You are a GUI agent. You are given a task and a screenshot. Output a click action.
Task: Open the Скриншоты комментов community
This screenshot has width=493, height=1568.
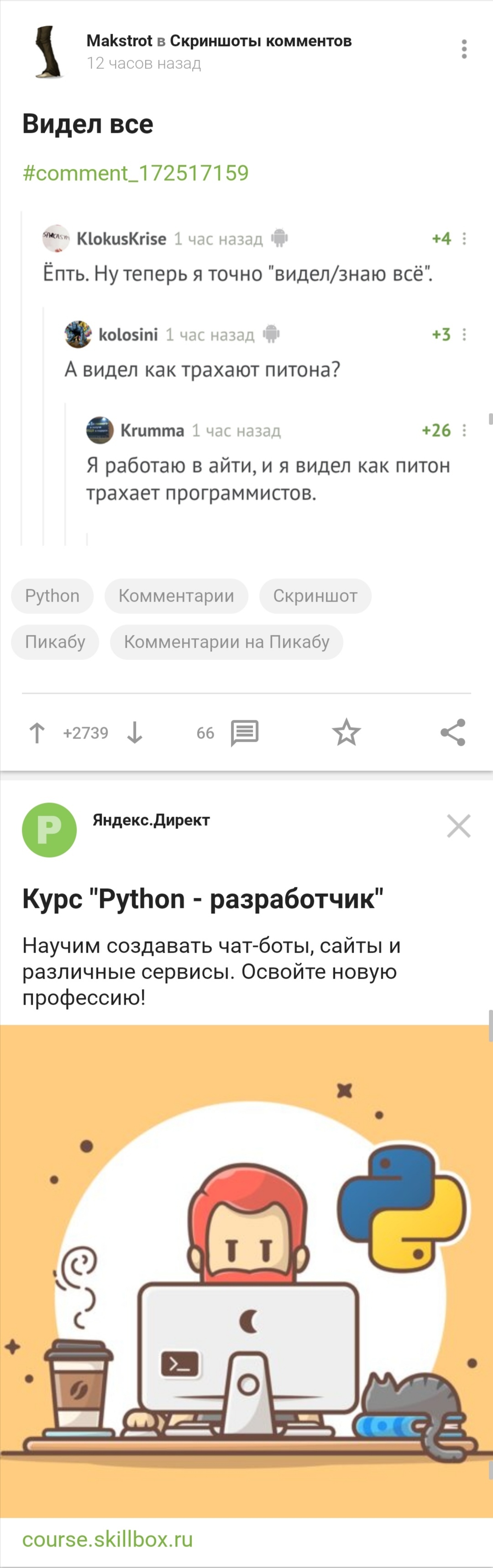tap(261, 41)
